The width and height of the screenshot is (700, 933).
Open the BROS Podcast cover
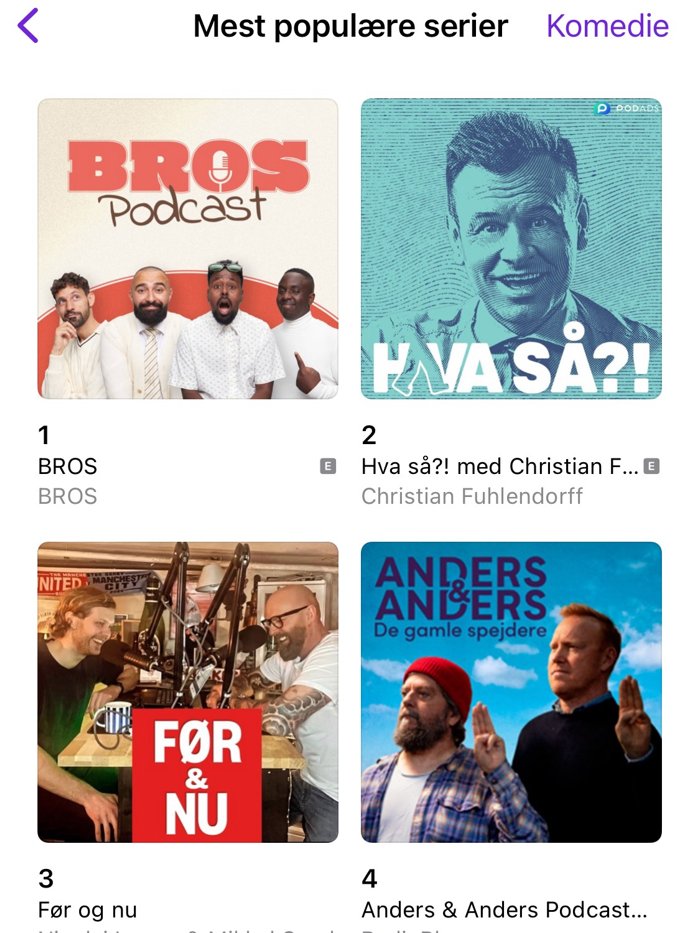[188, 249]
